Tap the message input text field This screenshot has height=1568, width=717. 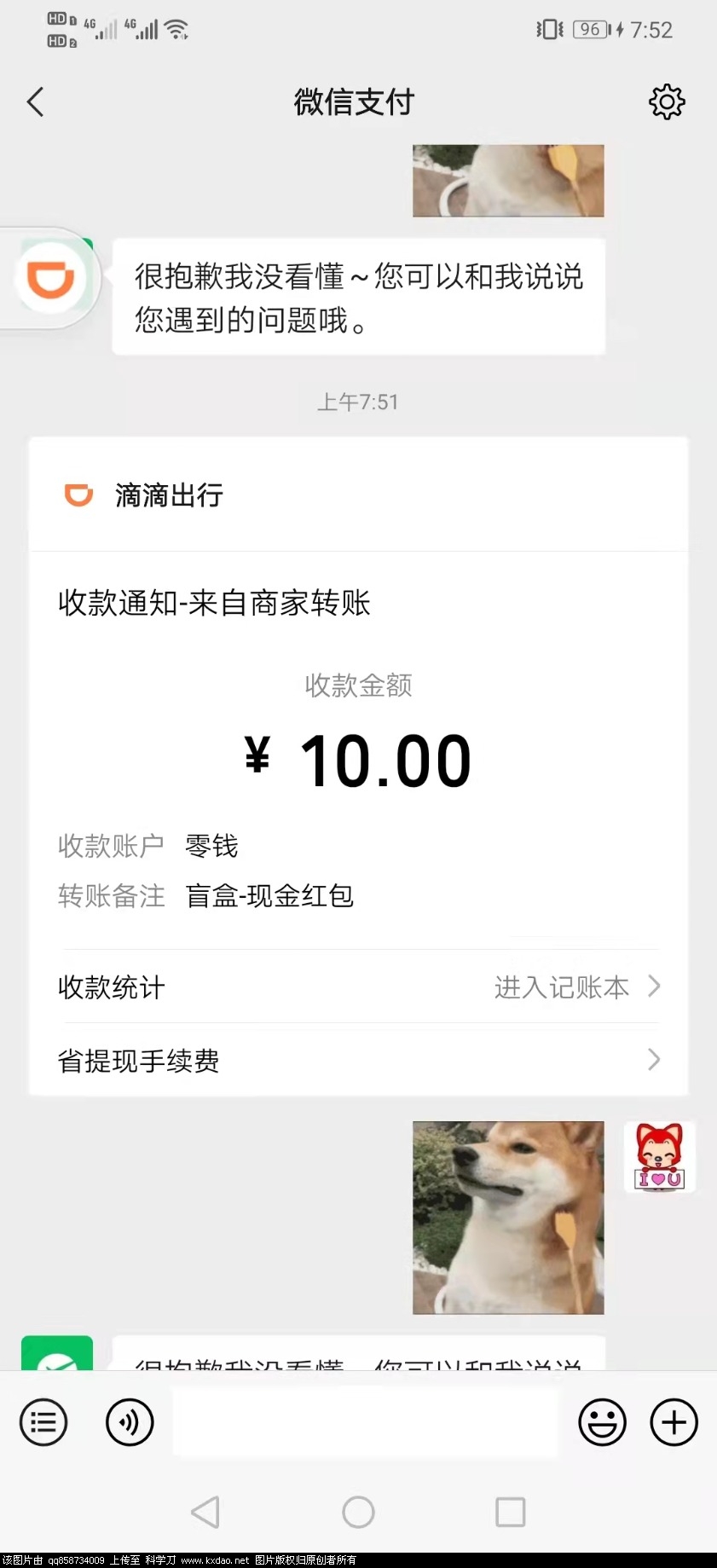tap(365, 1422)
